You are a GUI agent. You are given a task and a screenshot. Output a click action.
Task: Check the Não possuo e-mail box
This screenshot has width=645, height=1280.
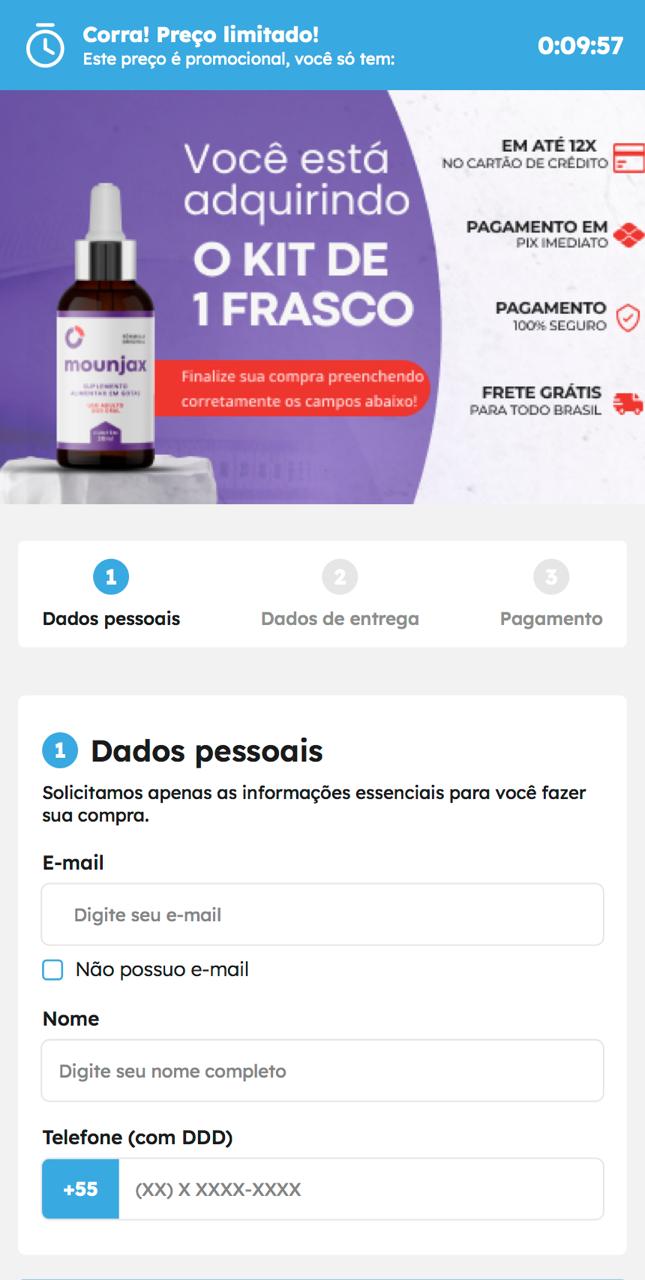53,969
